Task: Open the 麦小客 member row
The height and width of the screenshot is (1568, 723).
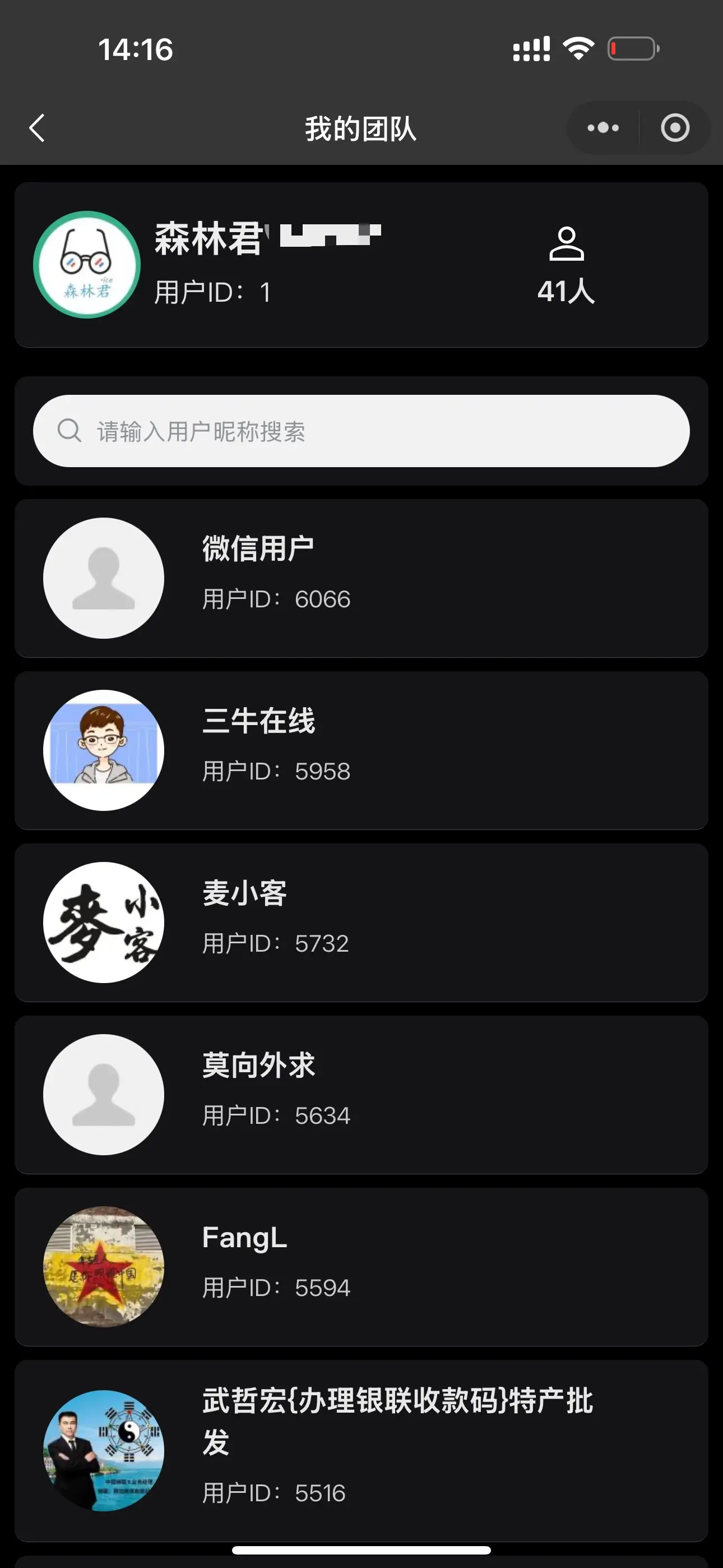Action: pos(361,922)
